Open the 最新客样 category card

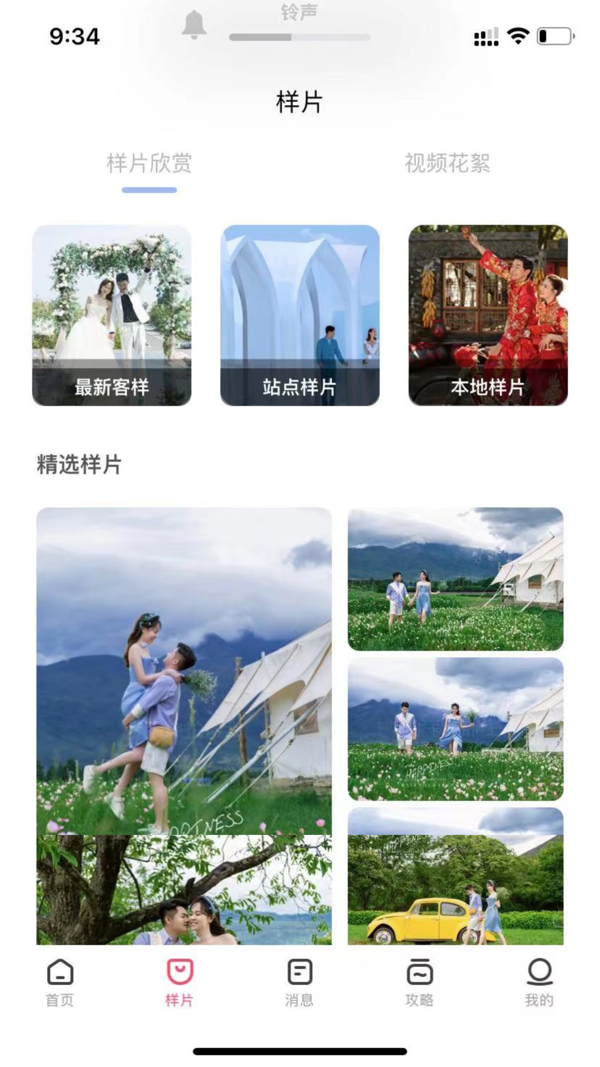coord(112,315)
